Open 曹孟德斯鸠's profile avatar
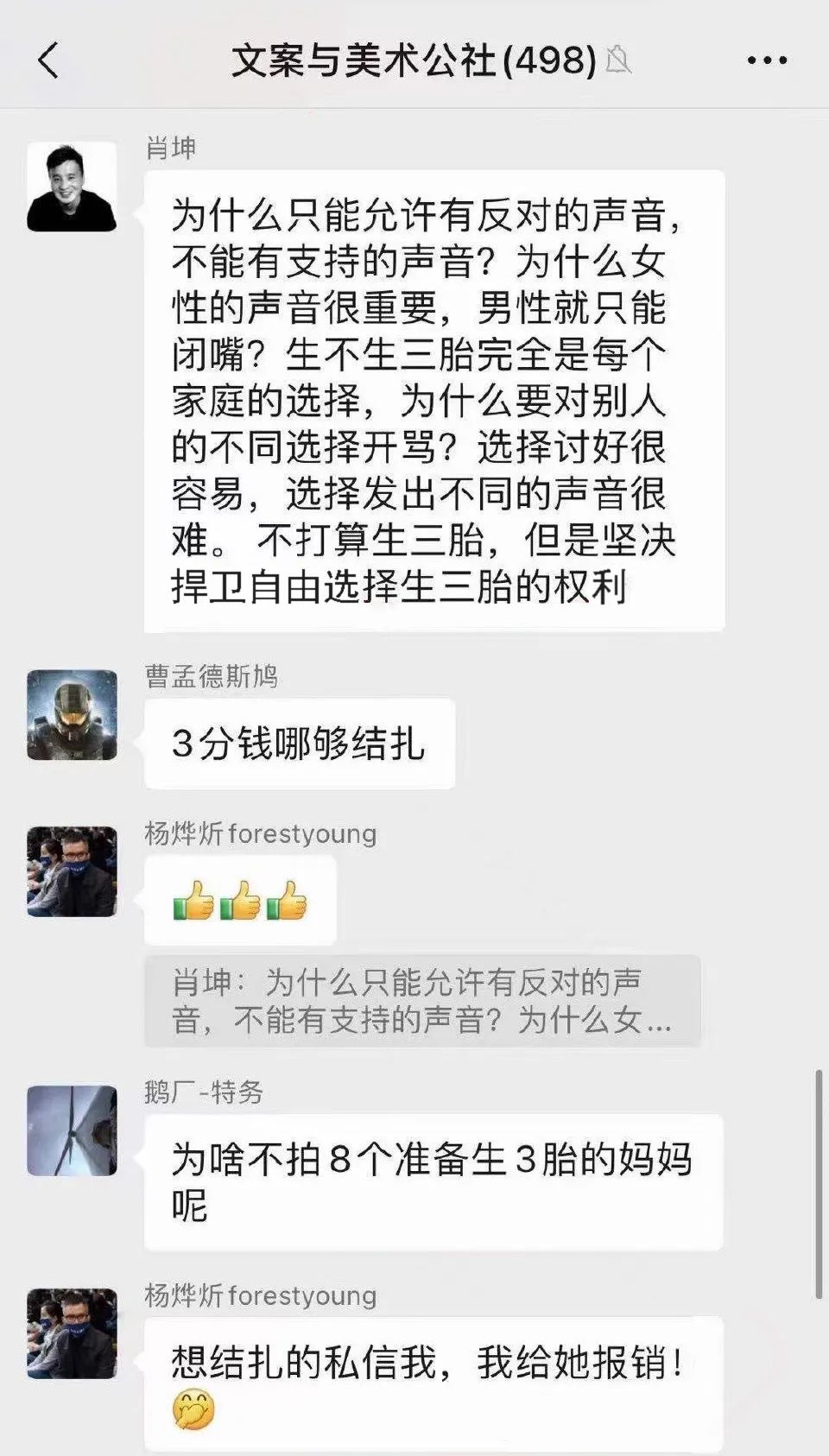 (72, 715)
